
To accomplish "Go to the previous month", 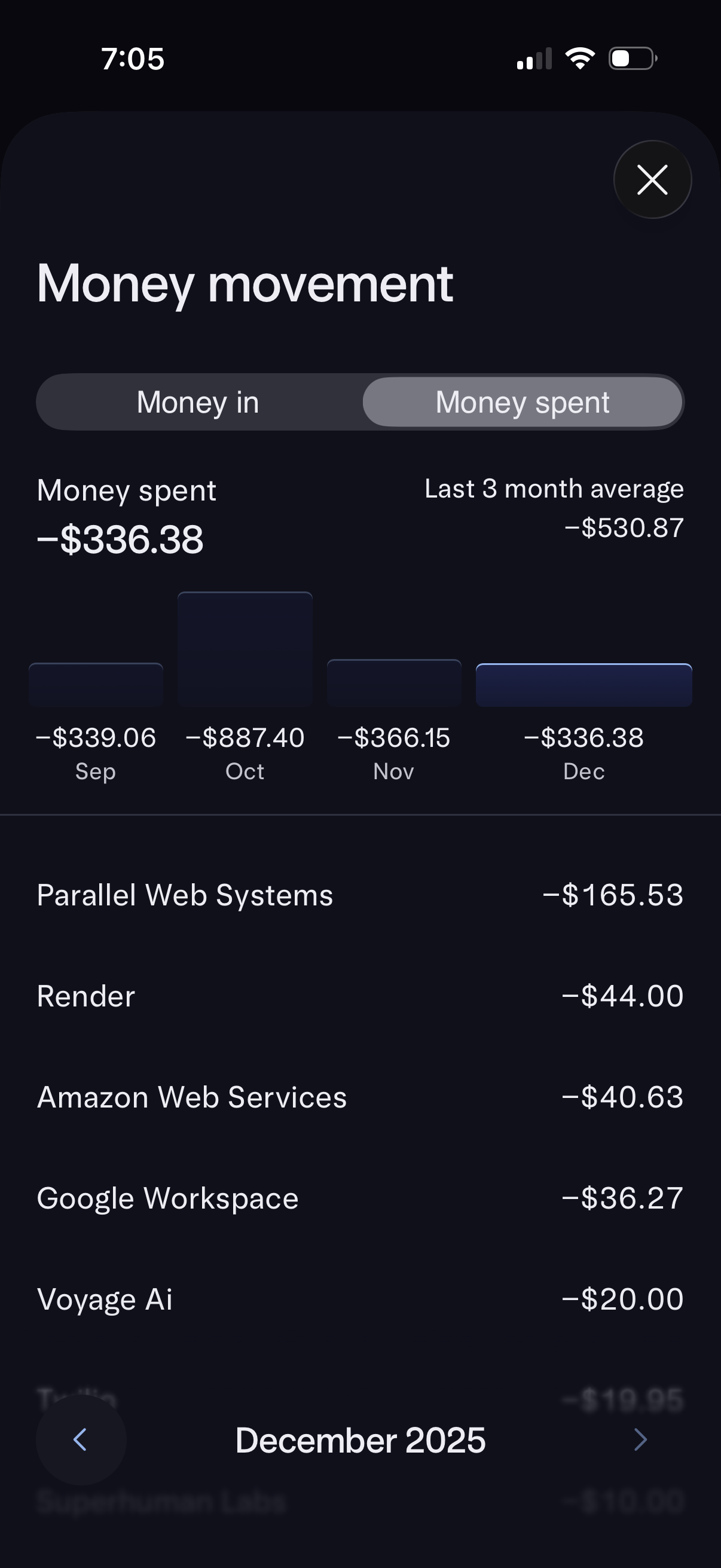I will tap(81, 1440).
